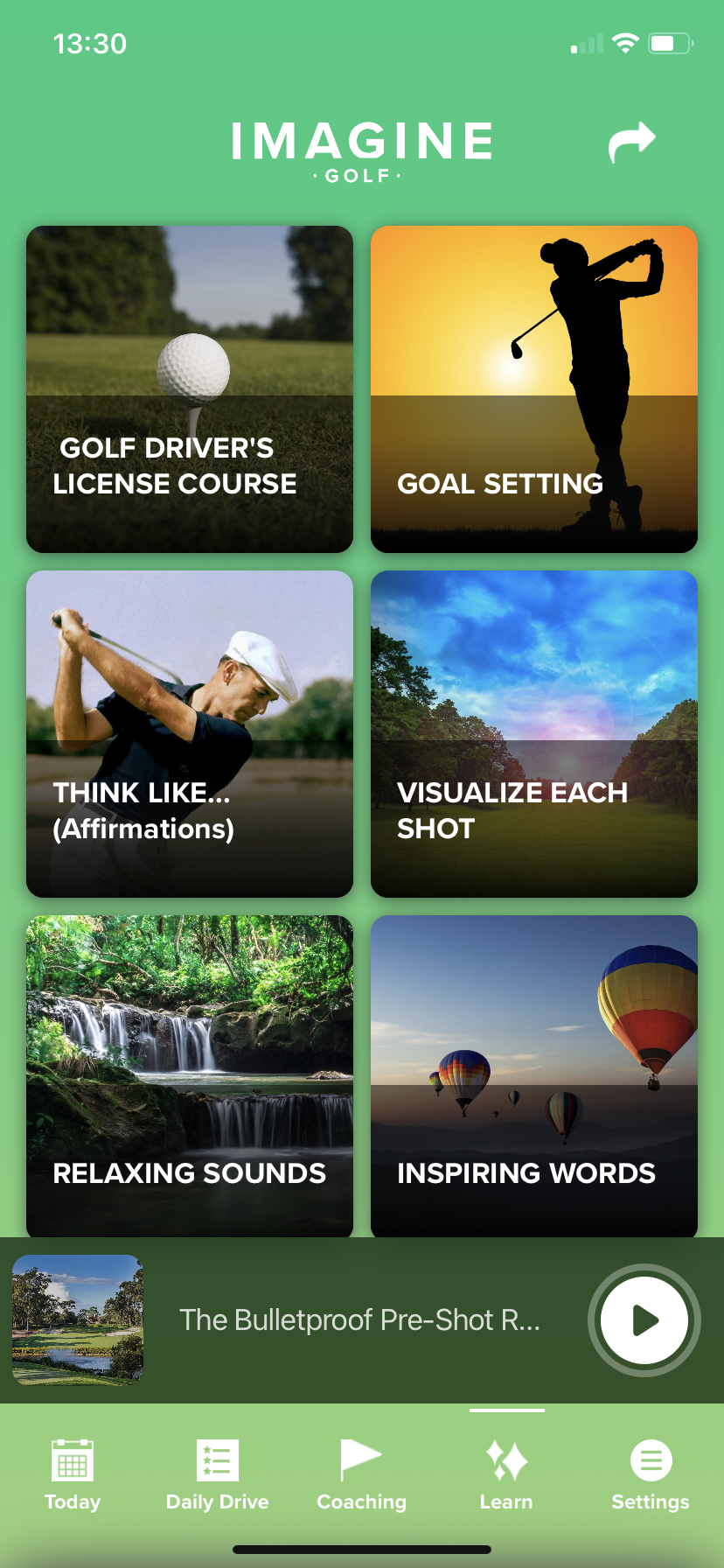Open Golf Driver's License Course
Image resolution: width=724 pixels, height=1568 pixels.
click(x=190, y=389)
